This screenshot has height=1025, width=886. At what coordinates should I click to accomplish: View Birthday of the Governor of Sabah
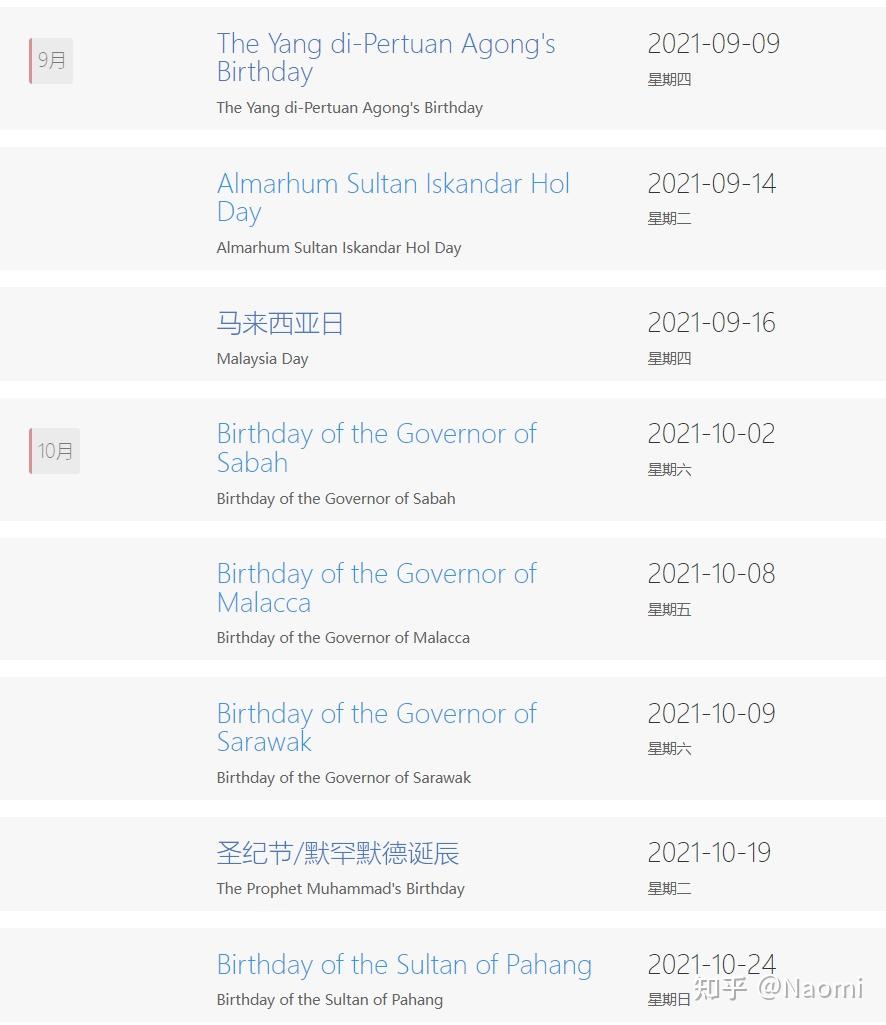click(x=377, y=448)
